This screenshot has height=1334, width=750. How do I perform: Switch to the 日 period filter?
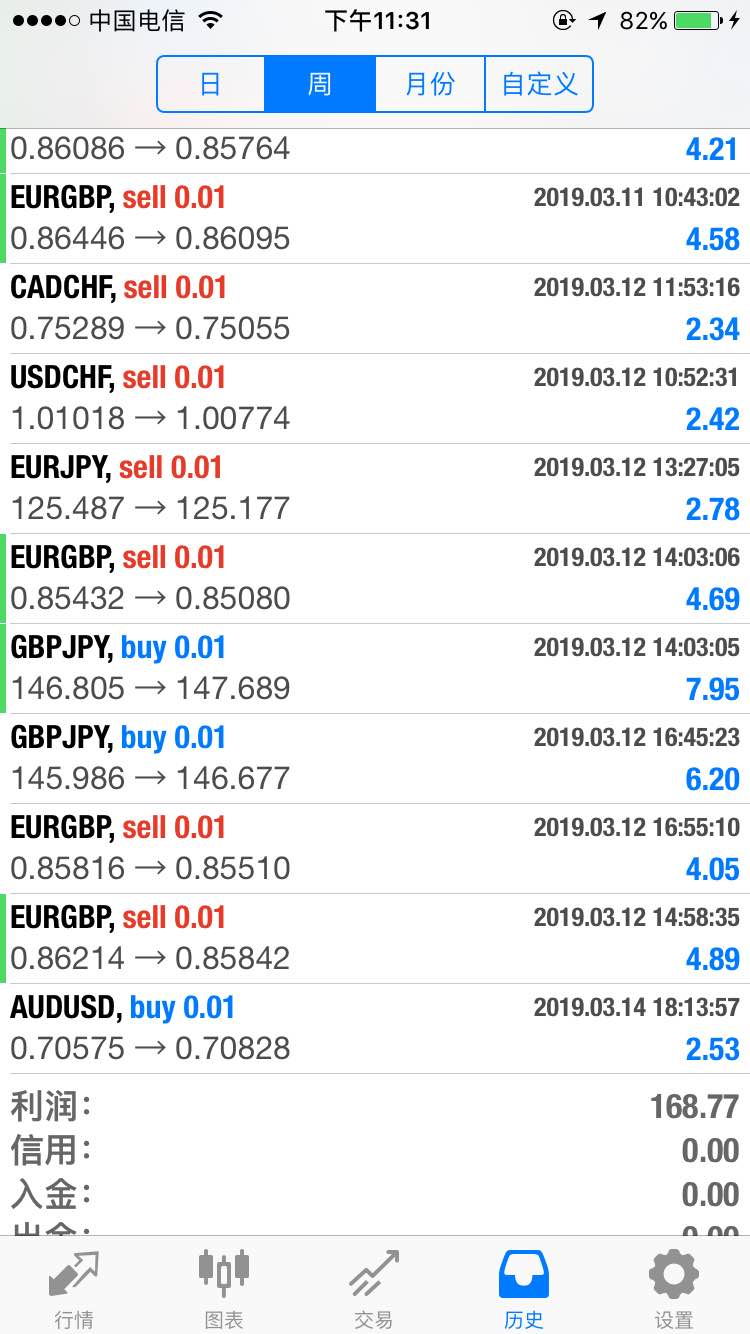point(211,84)
